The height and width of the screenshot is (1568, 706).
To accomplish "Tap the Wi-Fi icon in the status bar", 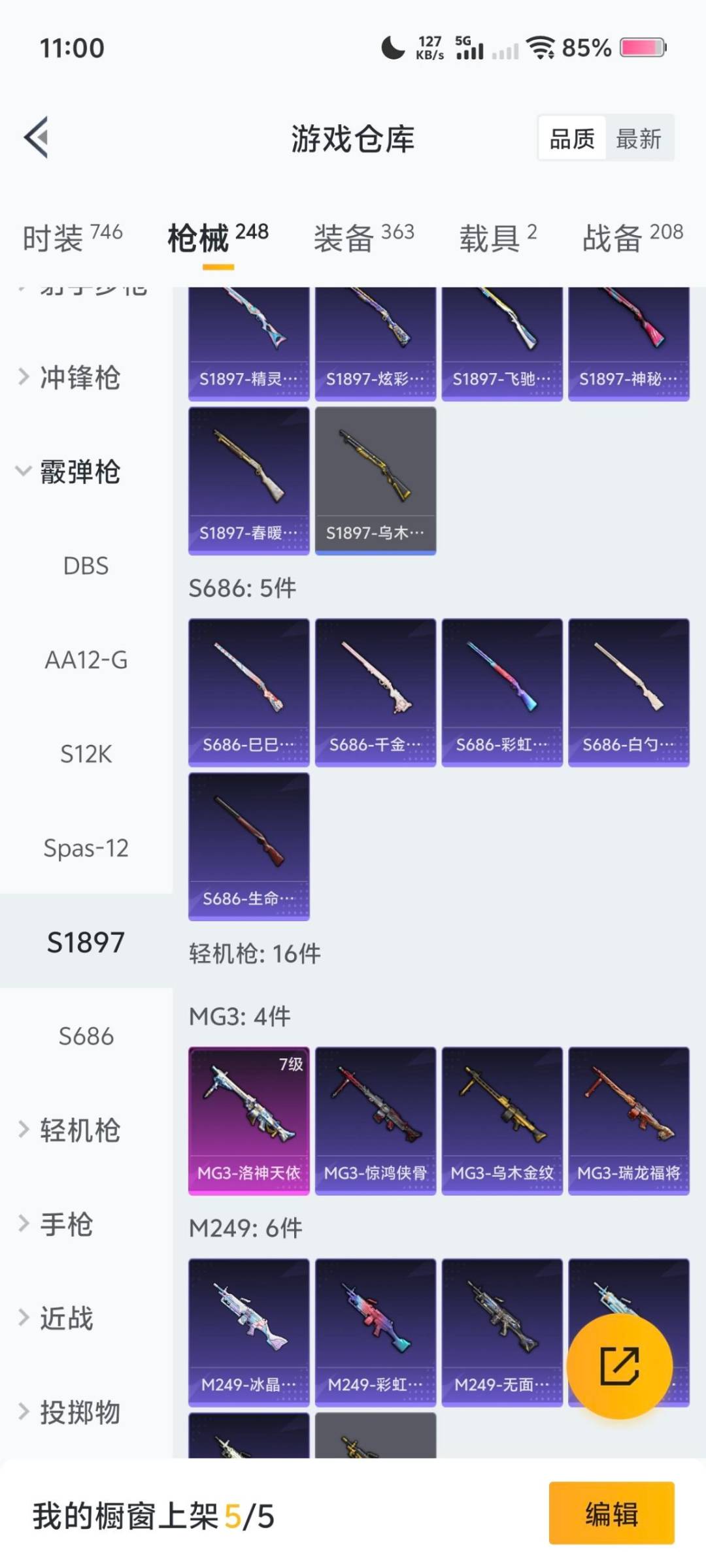I will tap(543, 48).
